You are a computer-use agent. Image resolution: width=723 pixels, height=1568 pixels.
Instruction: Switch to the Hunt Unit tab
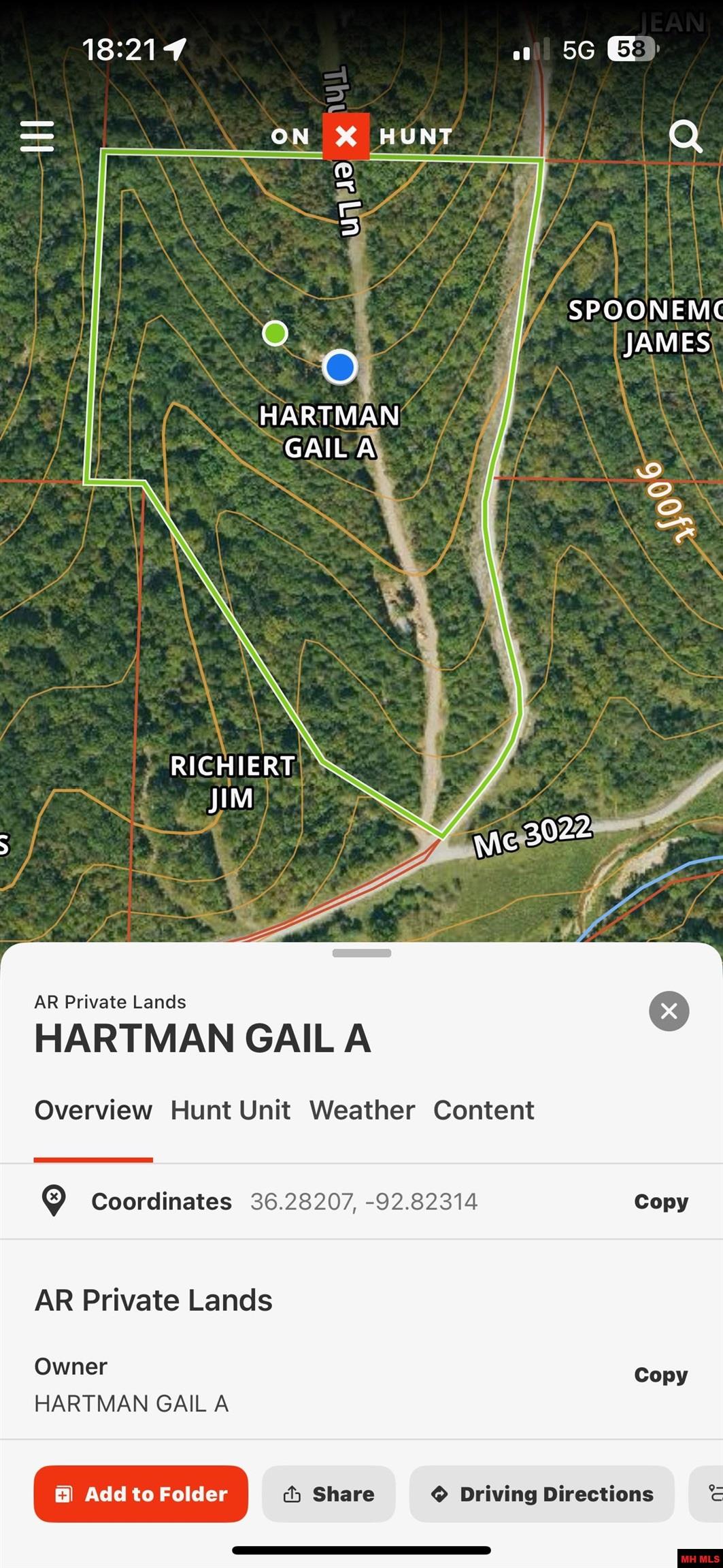point(230,1111)
